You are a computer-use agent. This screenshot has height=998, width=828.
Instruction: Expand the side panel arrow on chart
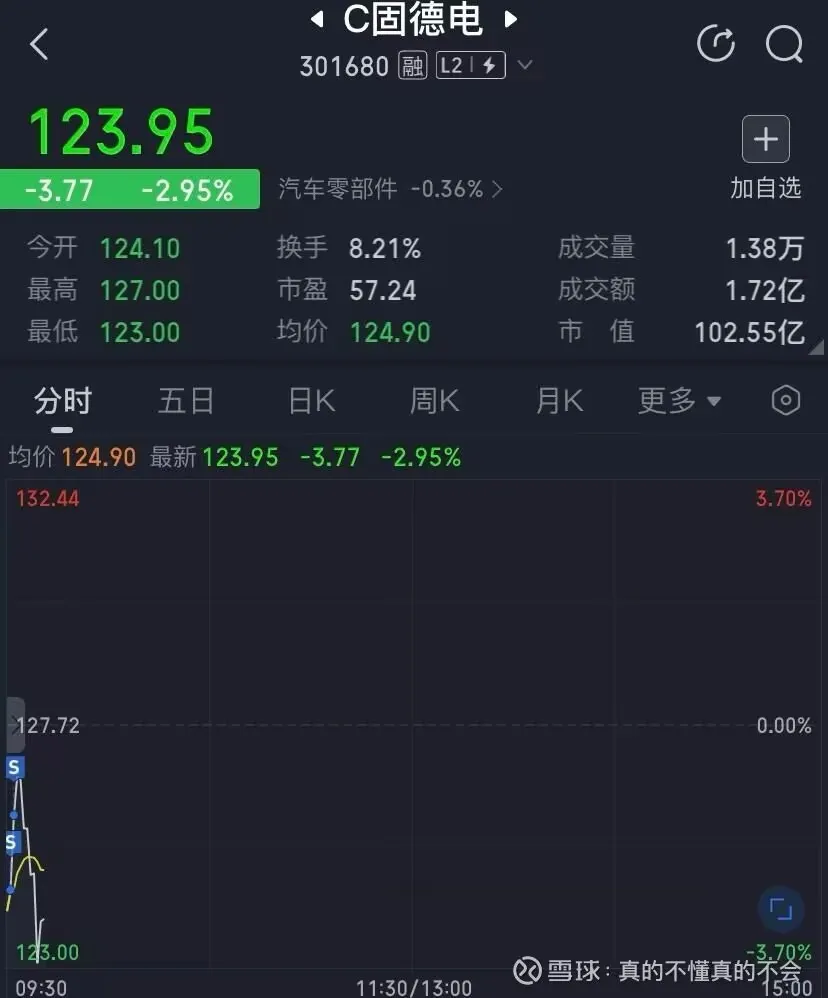pyautogui.click(x=14, y=723)
